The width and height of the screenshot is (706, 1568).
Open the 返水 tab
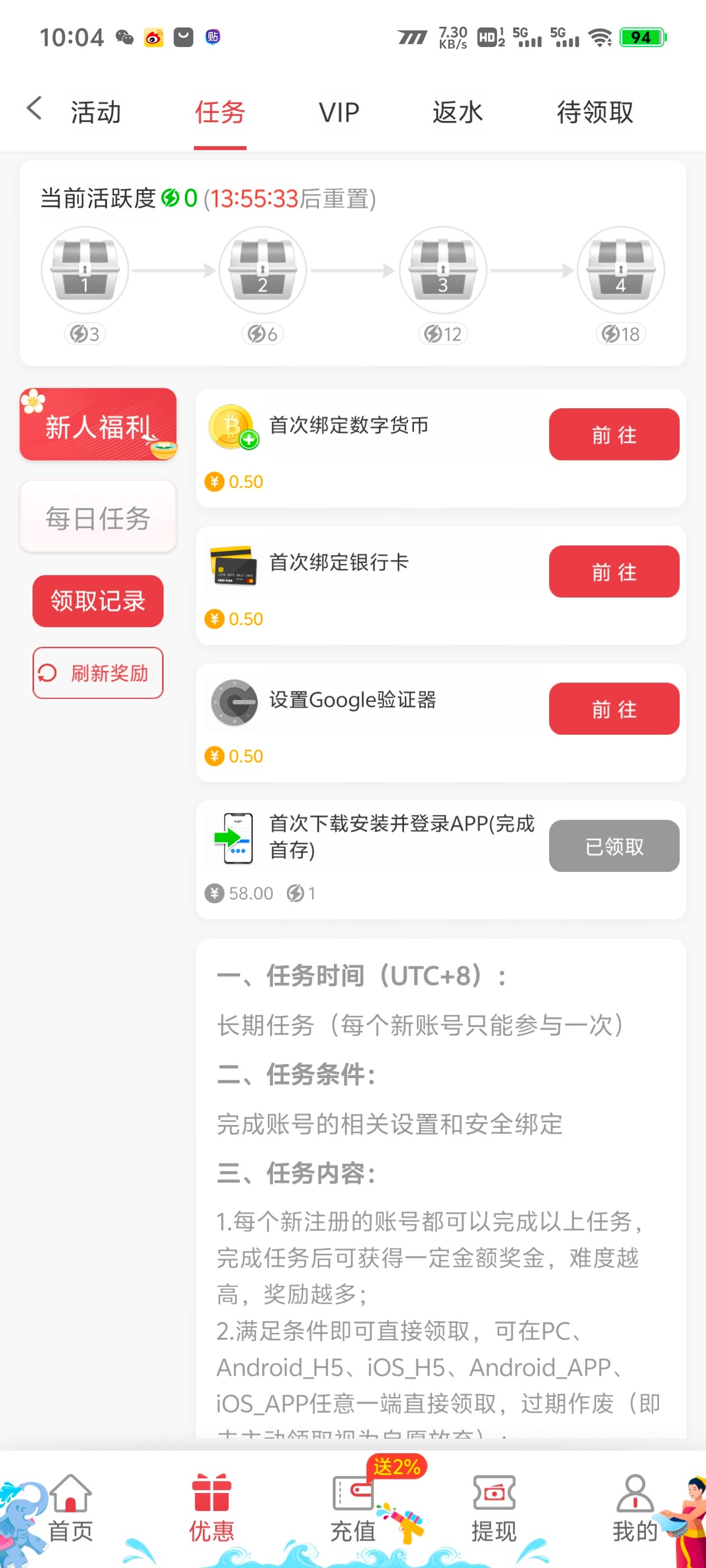click(457, 113)
